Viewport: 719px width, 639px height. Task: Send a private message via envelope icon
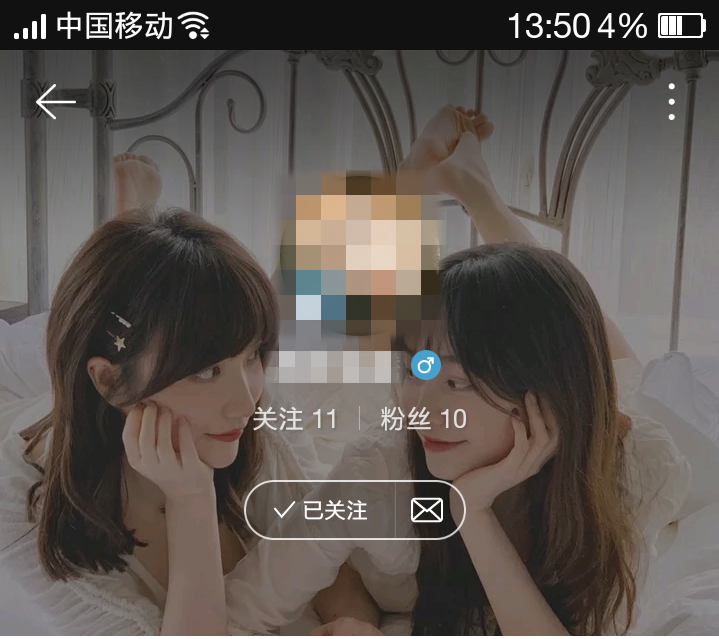427,511
